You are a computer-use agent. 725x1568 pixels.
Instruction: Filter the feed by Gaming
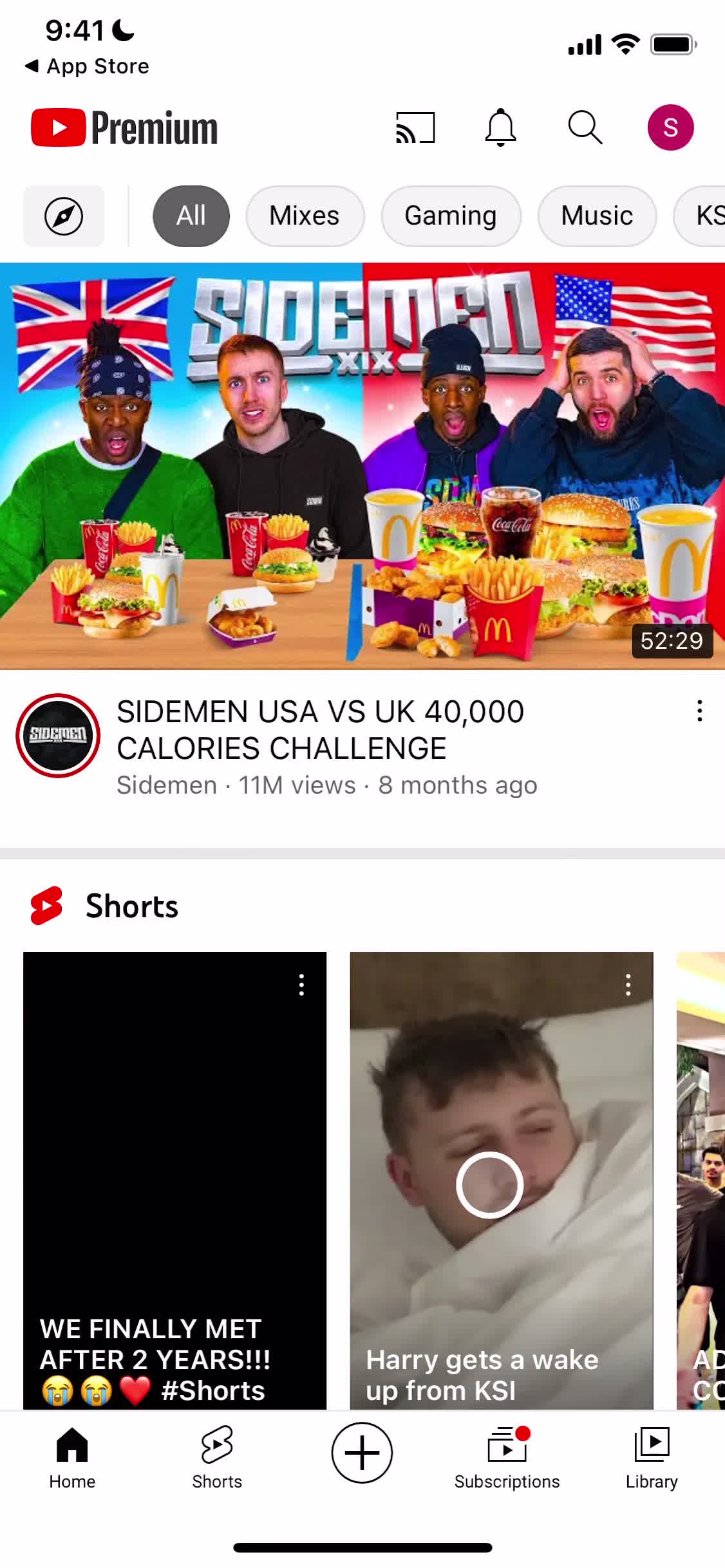coord(451,216)
